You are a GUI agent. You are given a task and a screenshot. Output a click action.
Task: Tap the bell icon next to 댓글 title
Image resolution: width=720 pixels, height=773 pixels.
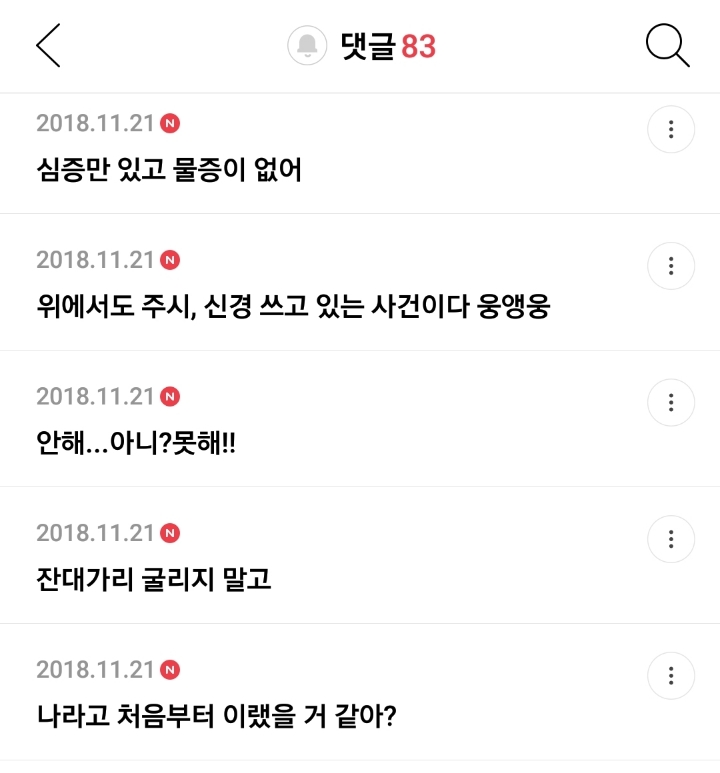(x=309, y=45)
